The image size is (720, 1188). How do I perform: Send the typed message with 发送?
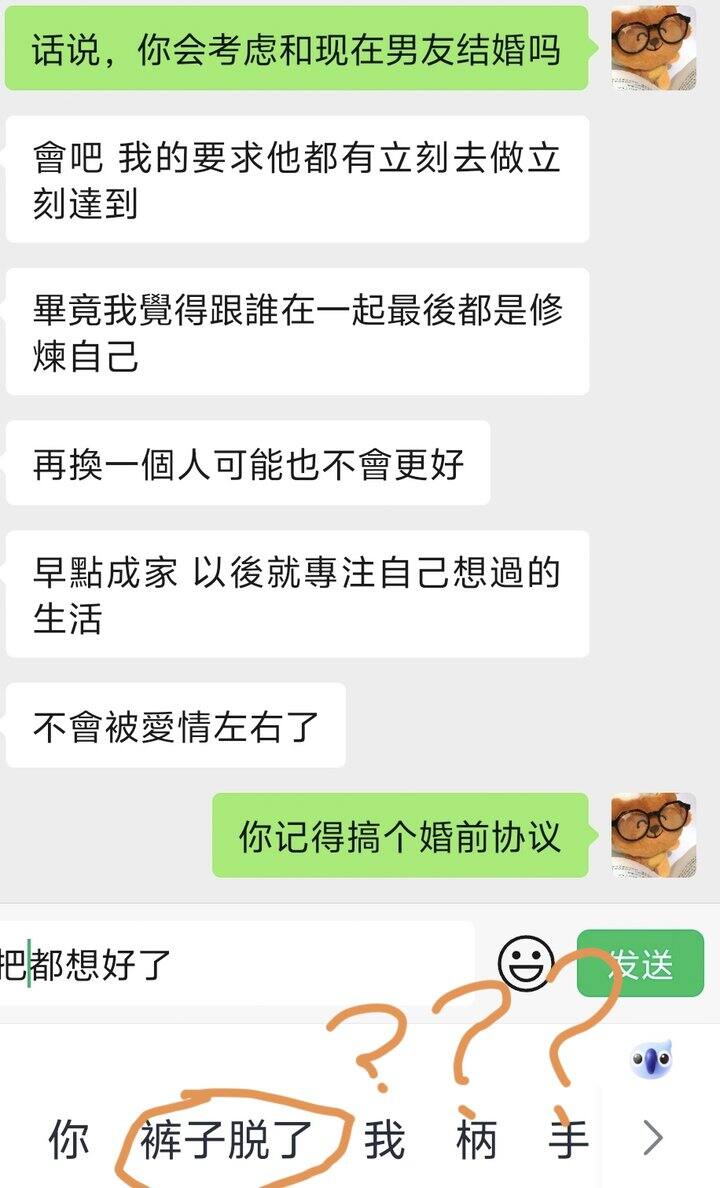[x=640, y=964]
